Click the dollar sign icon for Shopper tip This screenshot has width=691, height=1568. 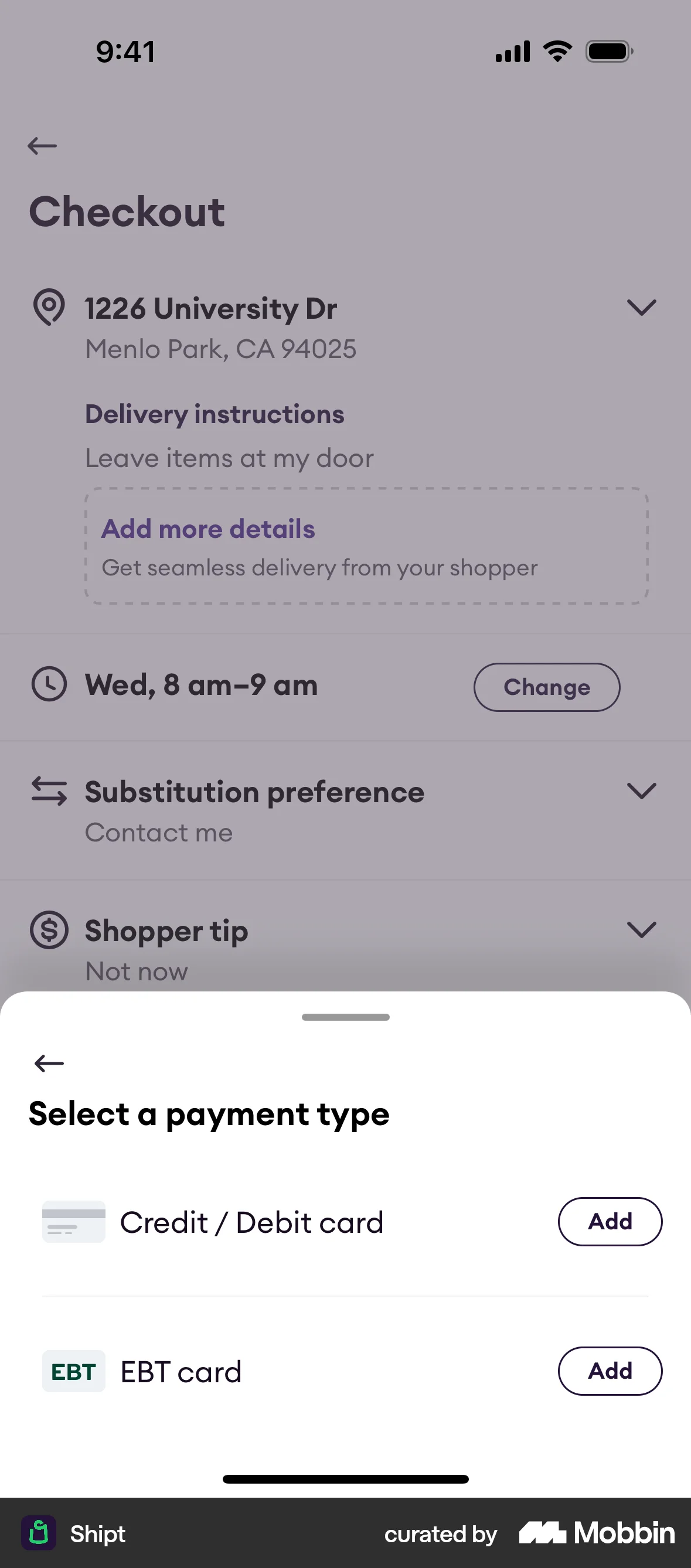pyautogui.click(x=49, y=930)
